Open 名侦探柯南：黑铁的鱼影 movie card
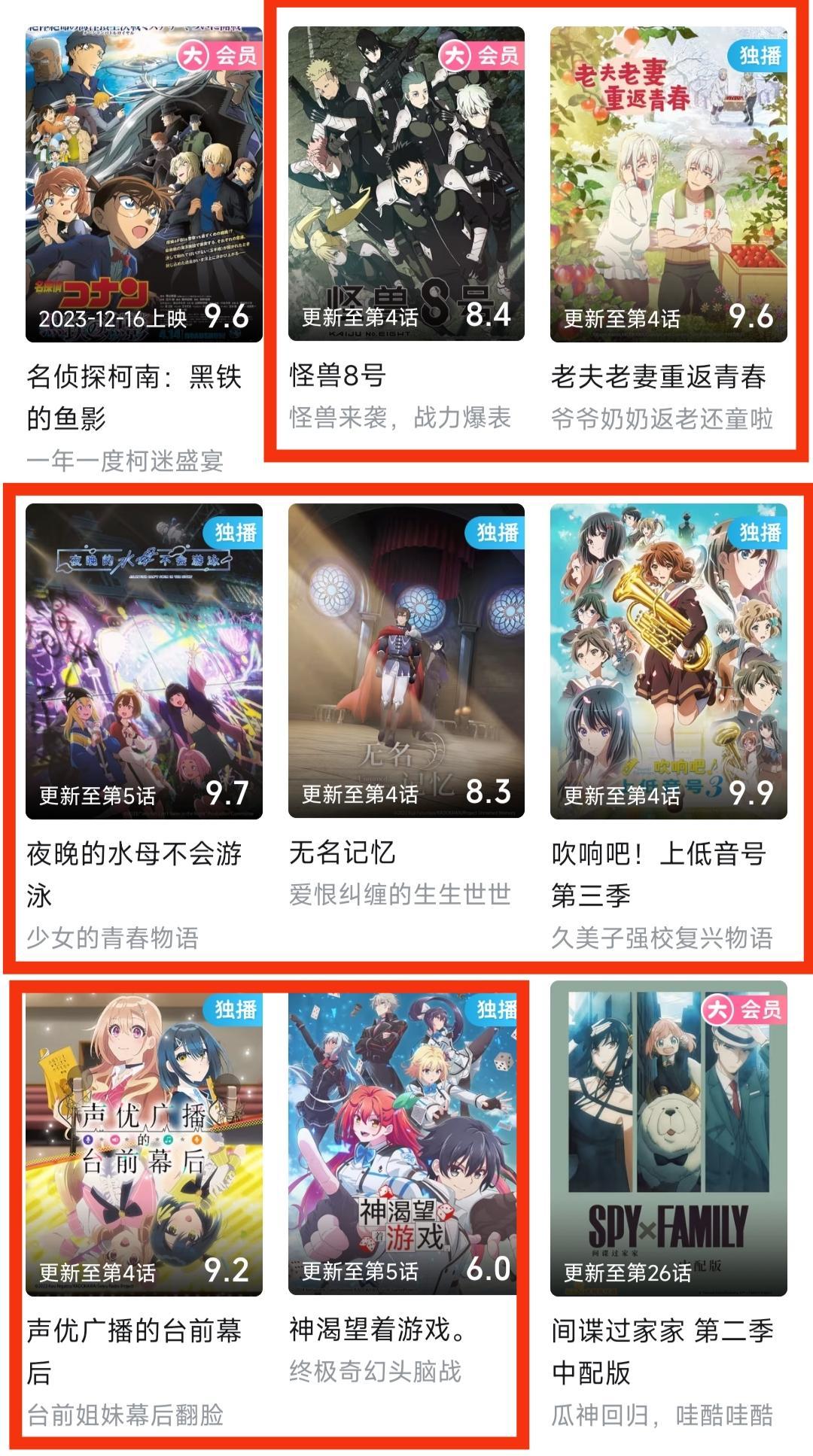The image size is (813, 1456). [x=144, y=184]
